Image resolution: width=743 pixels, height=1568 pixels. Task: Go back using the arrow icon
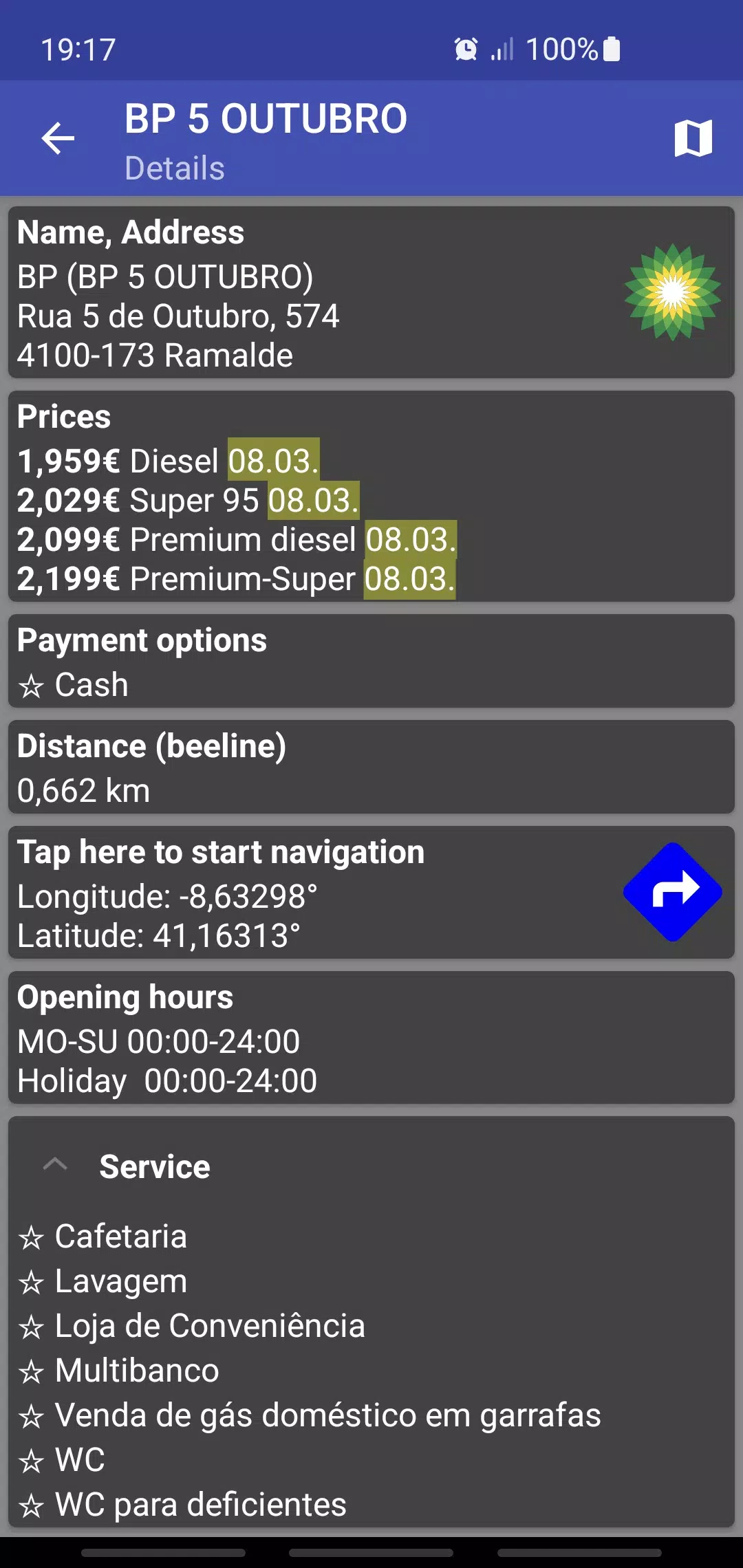pyautogui.click(x=58, y=138)
